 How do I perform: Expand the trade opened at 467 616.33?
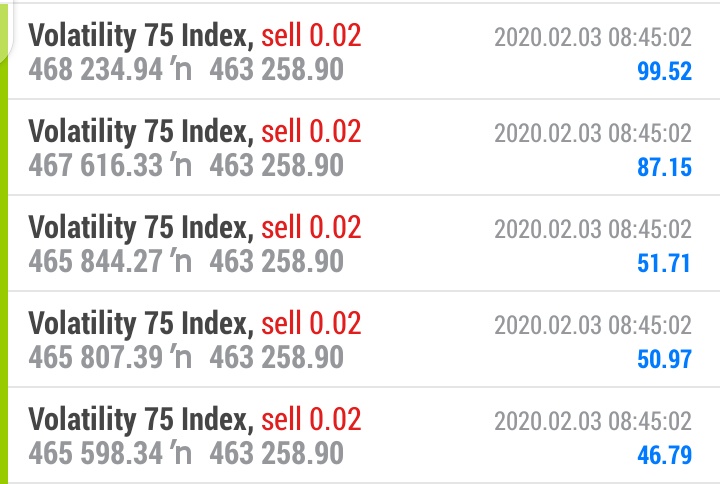tap(364, 147)
